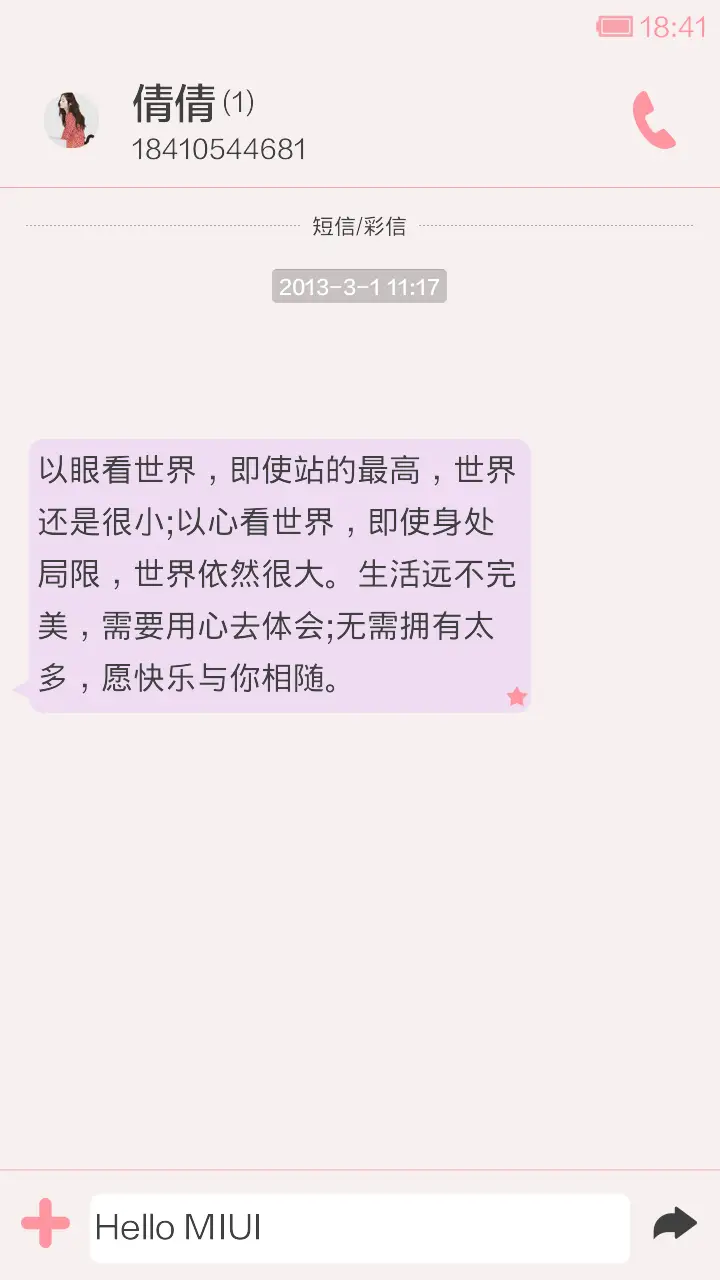The height and width of the screenshot is (1280, 720).
Task: Switch to the 短信/彩信 section
Action: click(359, 225)
